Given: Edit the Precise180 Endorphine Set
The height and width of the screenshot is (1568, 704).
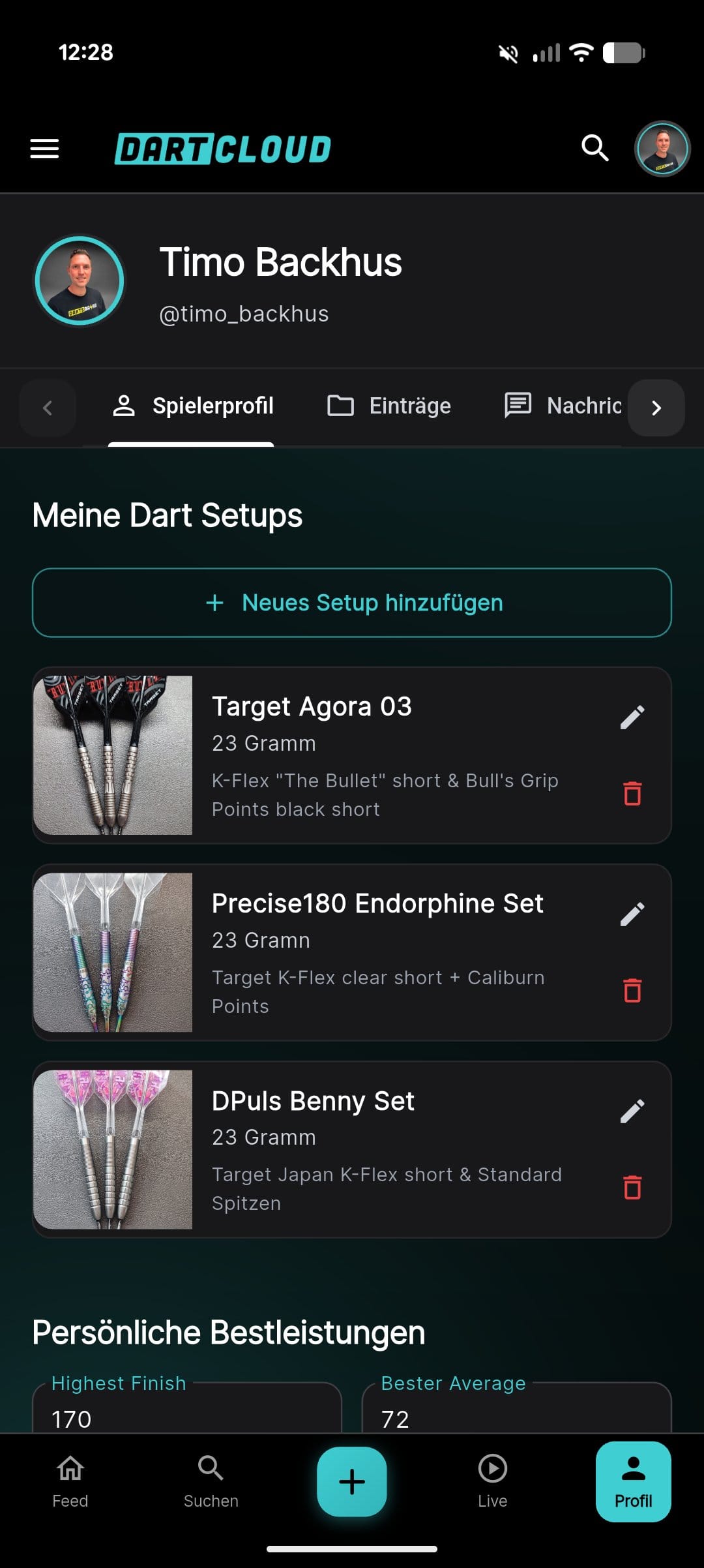Looking at the screenshot, I should 632,914.
